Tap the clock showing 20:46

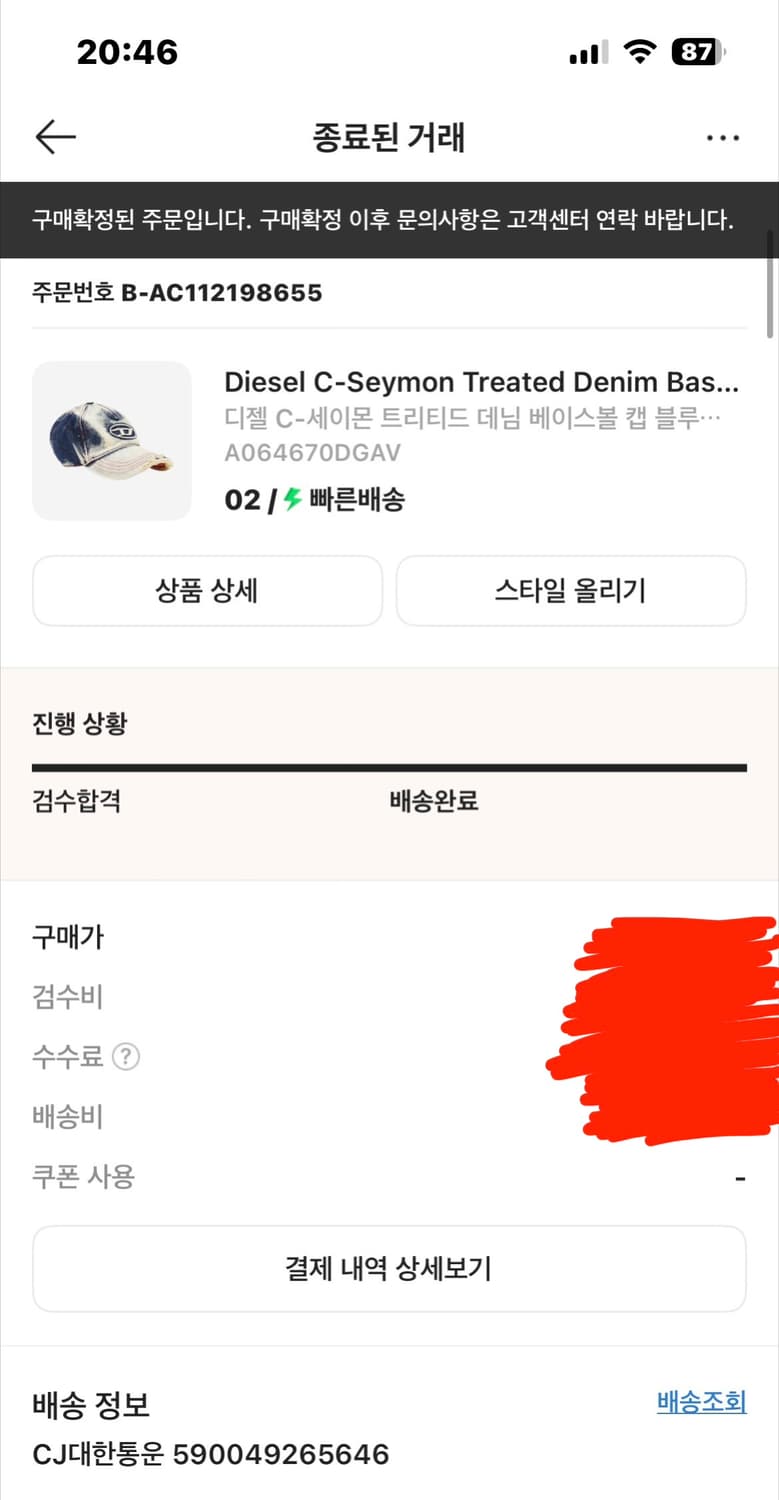pos(126,51)
